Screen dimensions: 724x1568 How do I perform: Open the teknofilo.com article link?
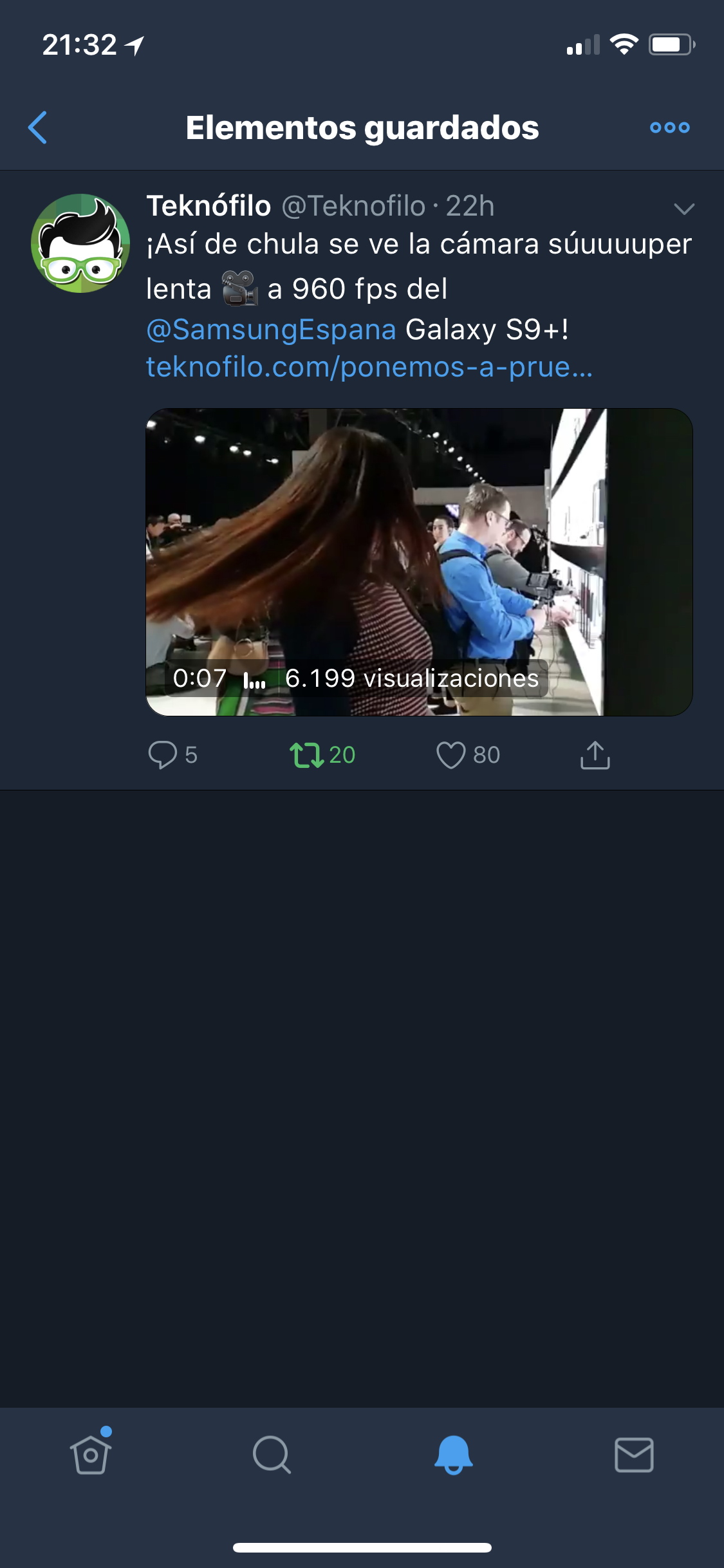pos(369,367)
